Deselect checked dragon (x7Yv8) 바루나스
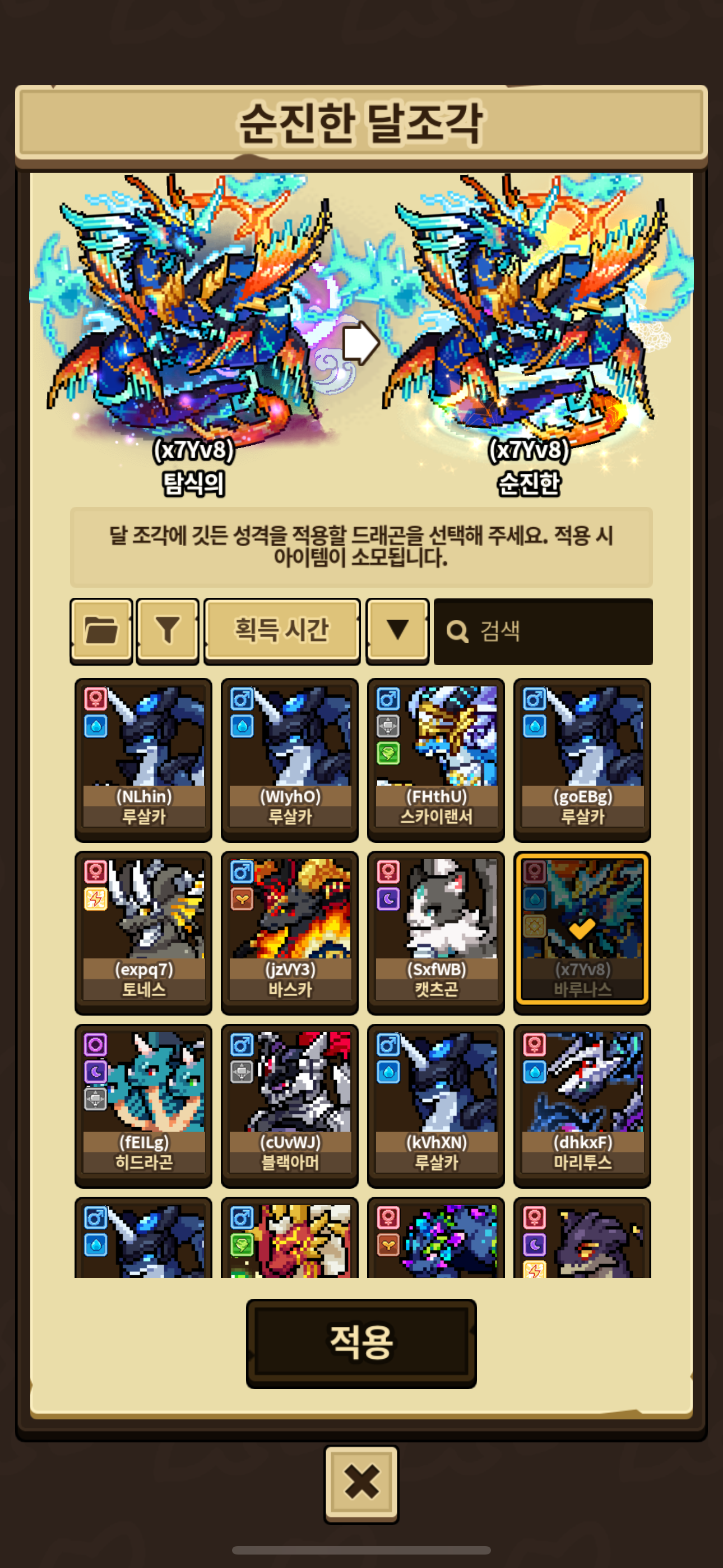The image size is (723, 1568). 582,931
